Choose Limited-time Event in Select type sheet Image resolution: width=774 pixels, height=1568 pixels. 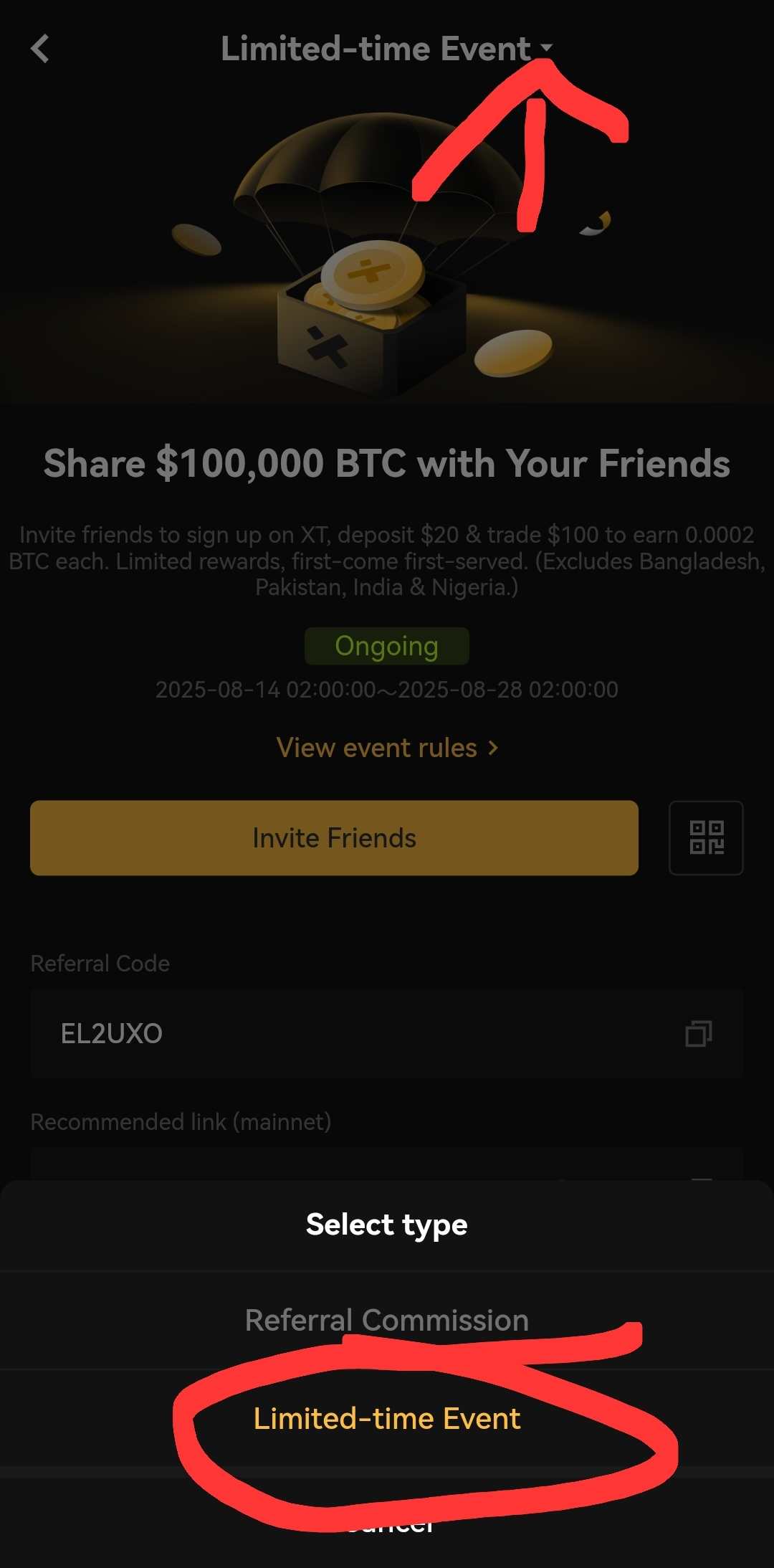click(387, 1418)
